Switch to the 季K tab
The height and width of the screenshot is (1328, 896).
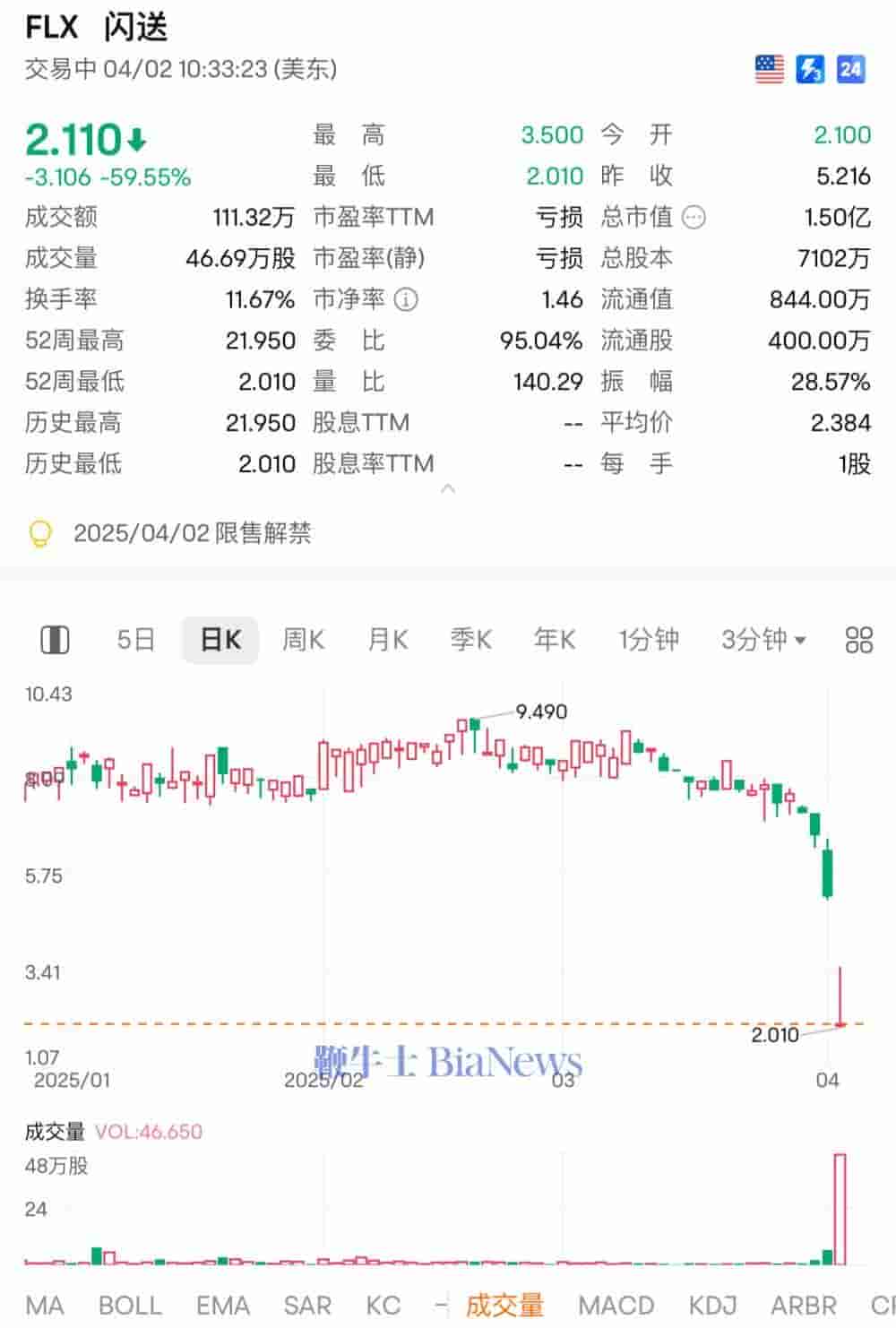(x=471, y=640)
